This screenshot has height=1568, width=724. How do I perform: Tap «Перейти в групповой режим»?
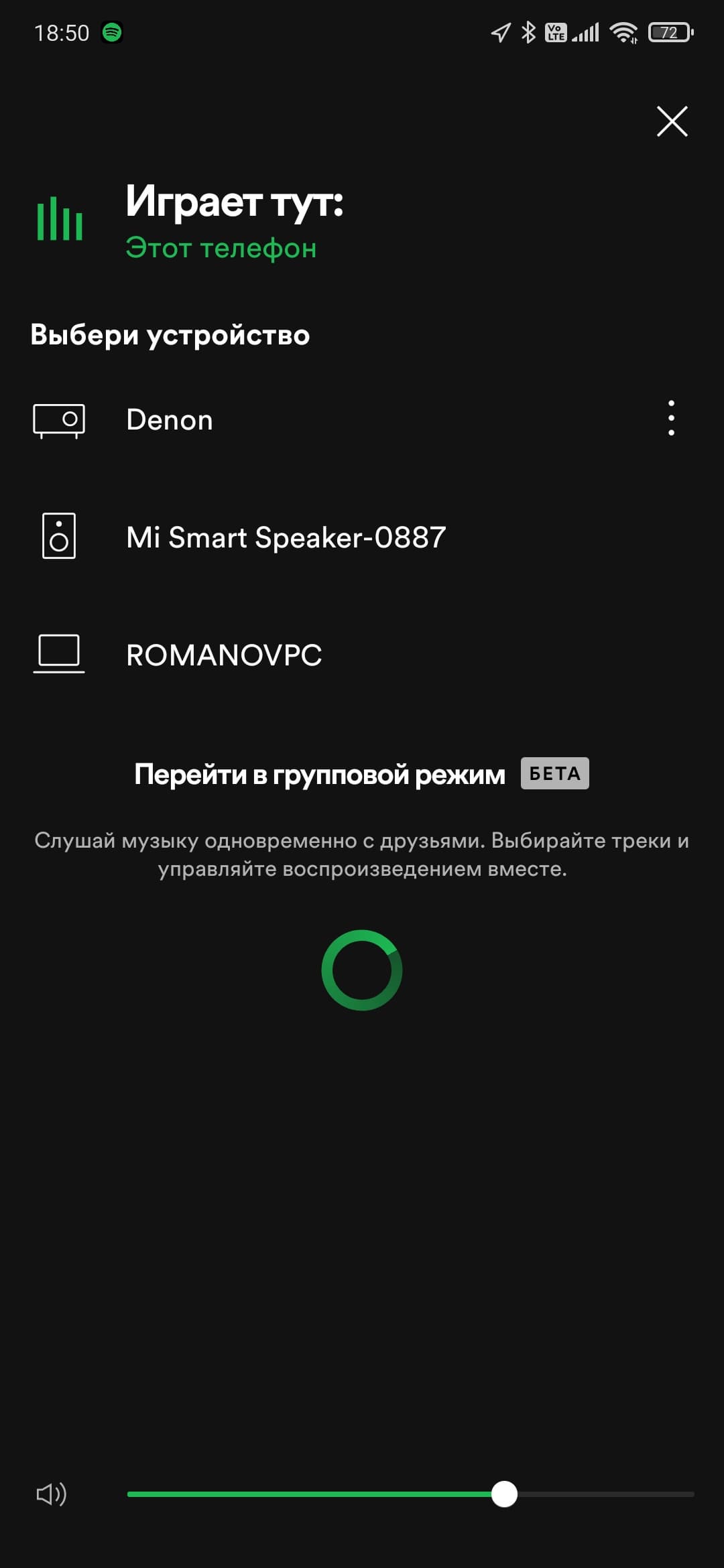[320, 775]
